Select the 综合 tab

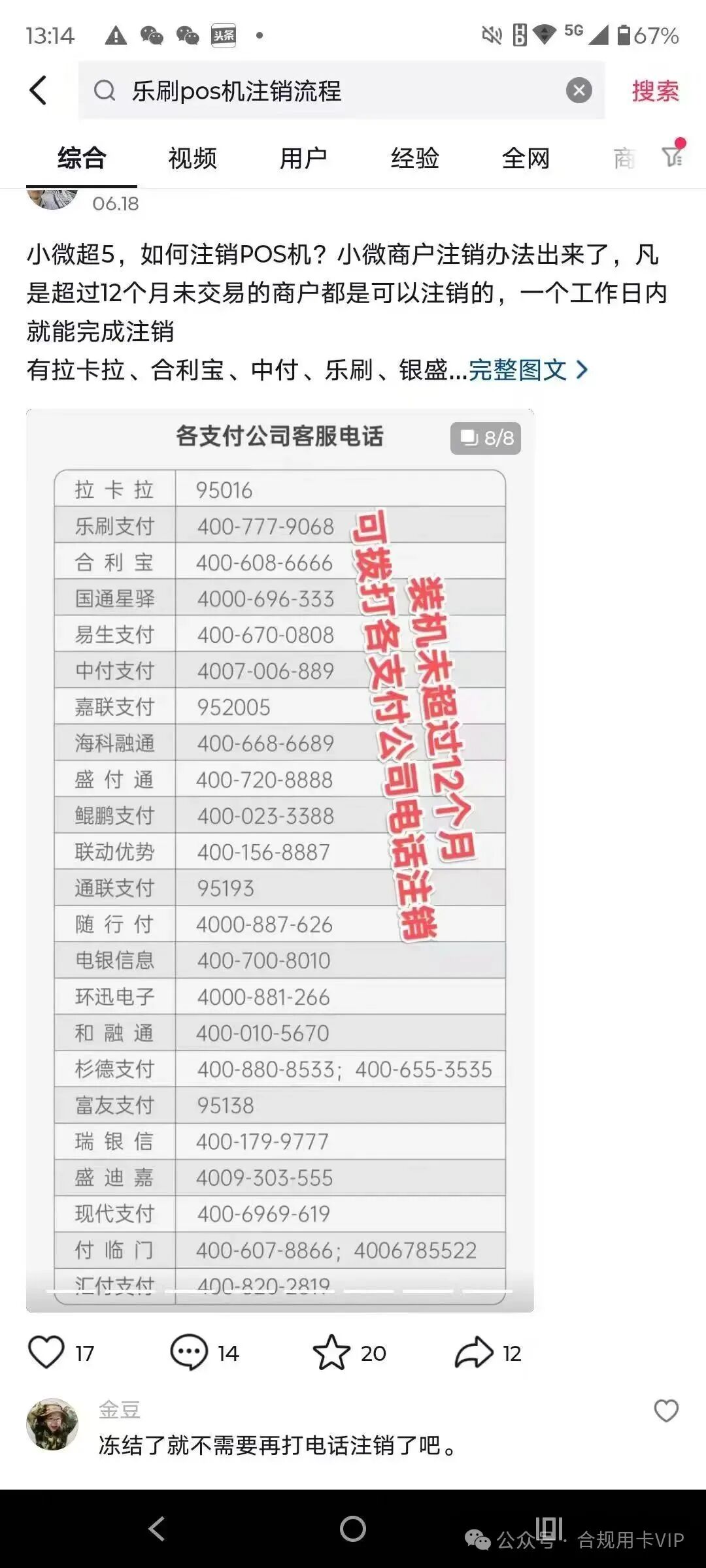tap(82, 158)
